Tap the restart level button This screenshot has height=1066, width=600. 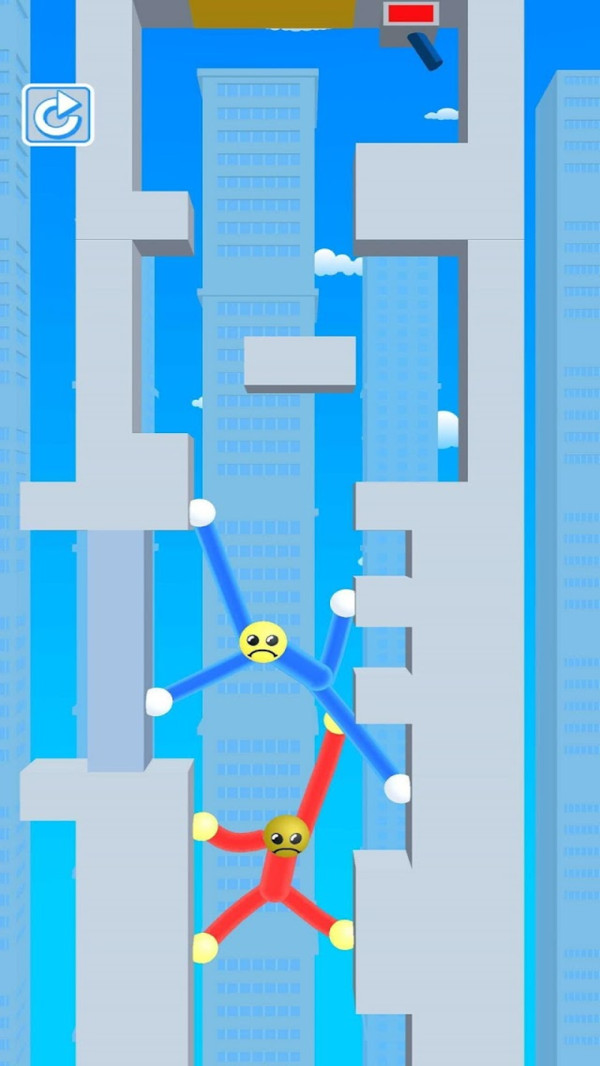point(58,115)
